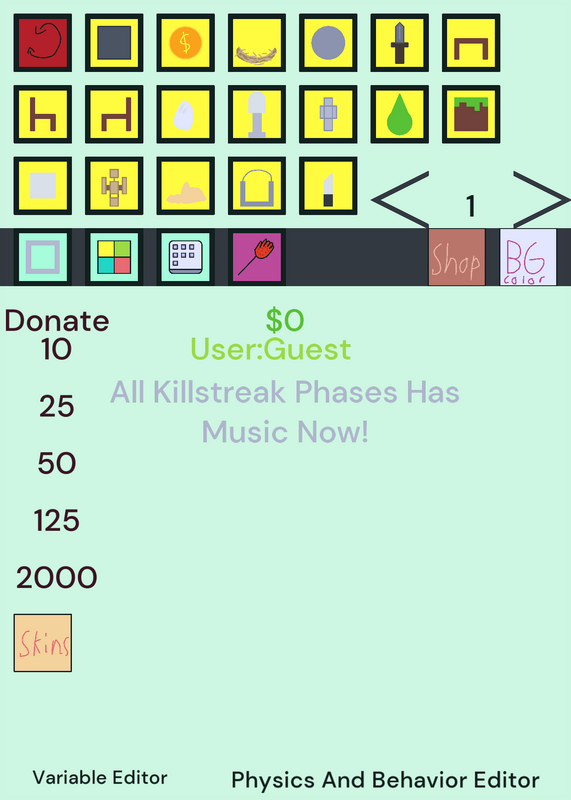Open the BG color picker
The height and width of the screenshot is (800, 571).
(x=528, y=257)
